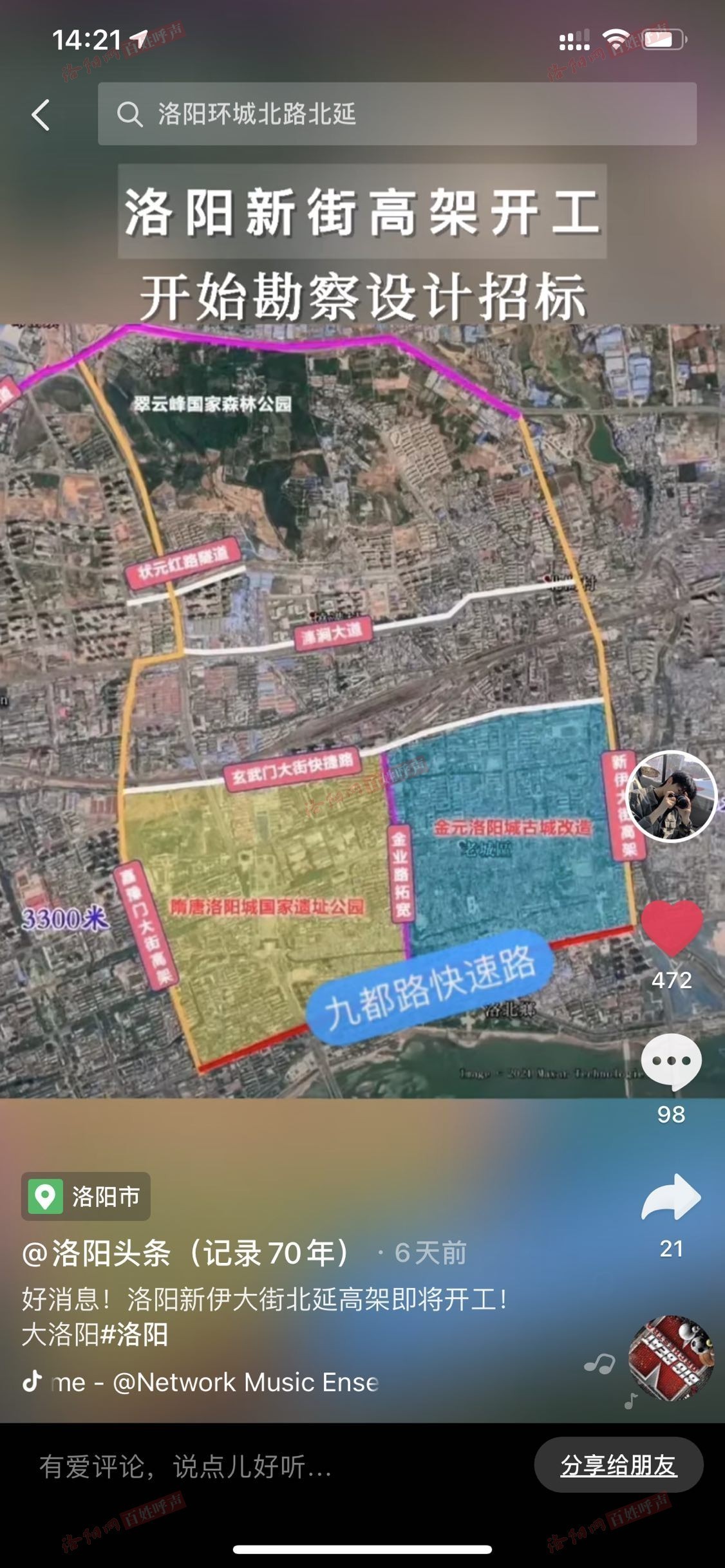Tap the #洛阳 hashtag
Screen dimensions: 725x1568
tap(135, 1334)
